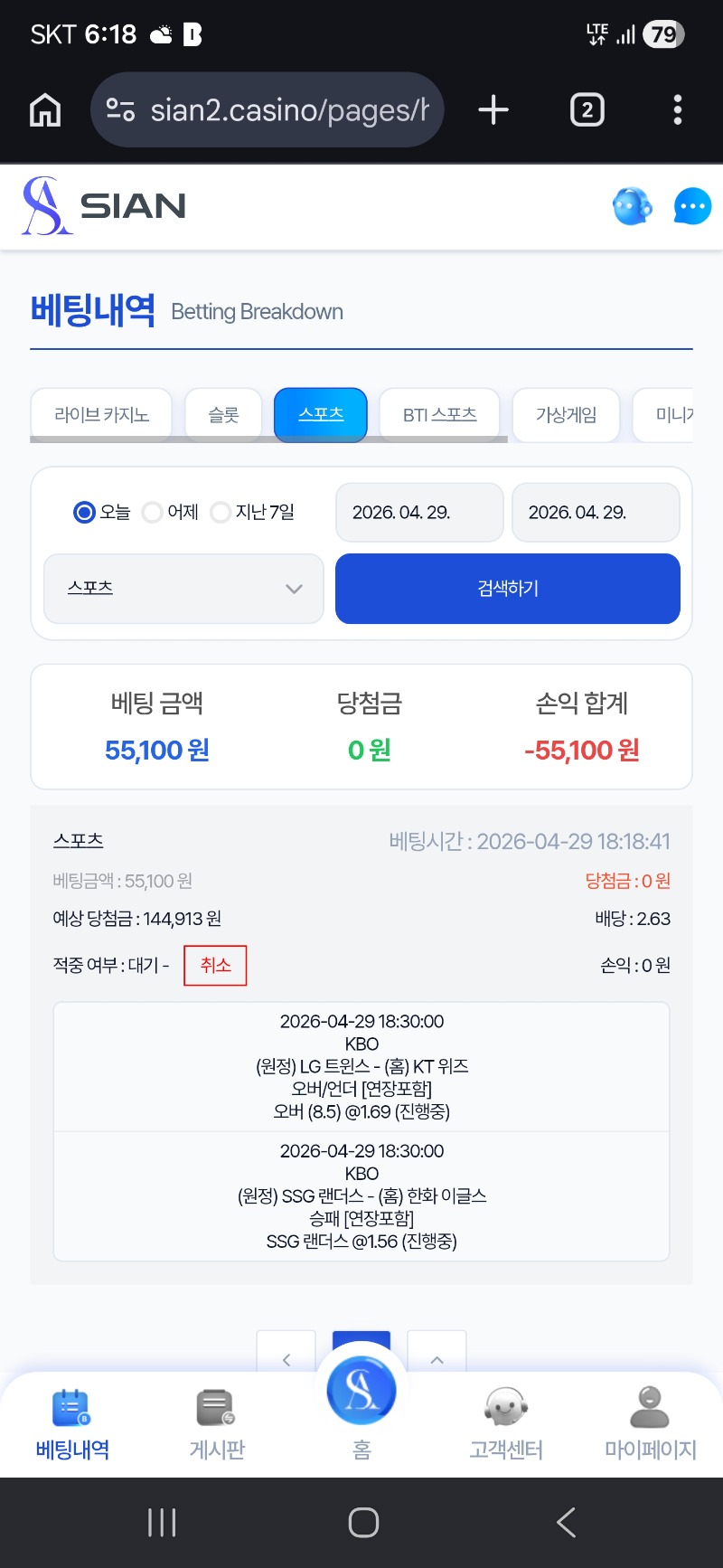This screenshot has height=1568, width=723.
Task: Select the 어제 radio option
Action: click(x=153, y=513)
